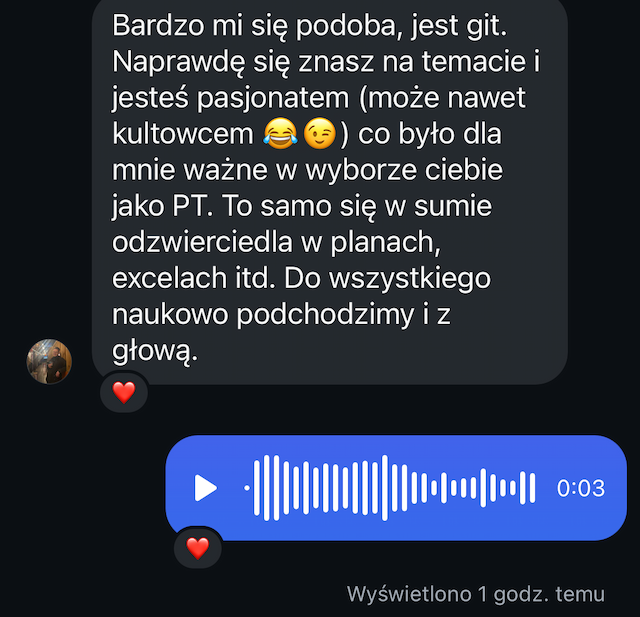Open the sender's profile picture

pos(49,361)
